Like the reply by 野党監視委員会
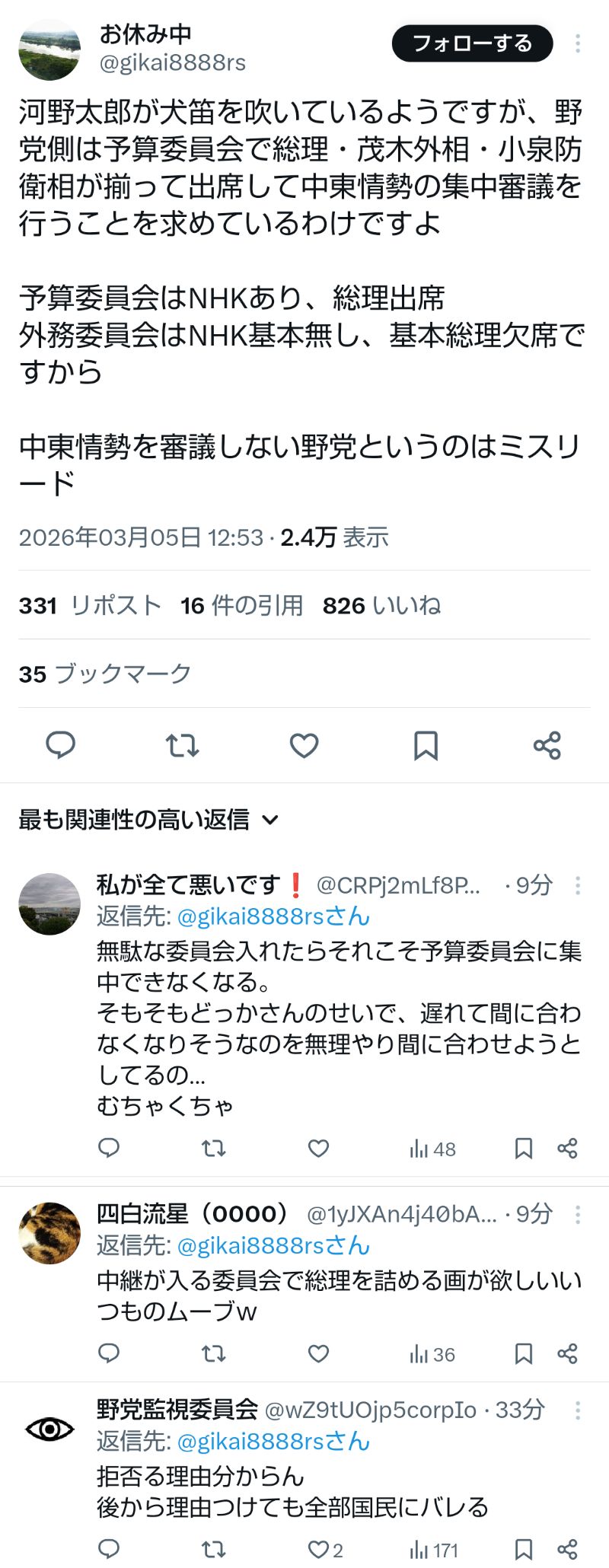The width and height of the screenshot is (609, 1568). (318, 1550)
